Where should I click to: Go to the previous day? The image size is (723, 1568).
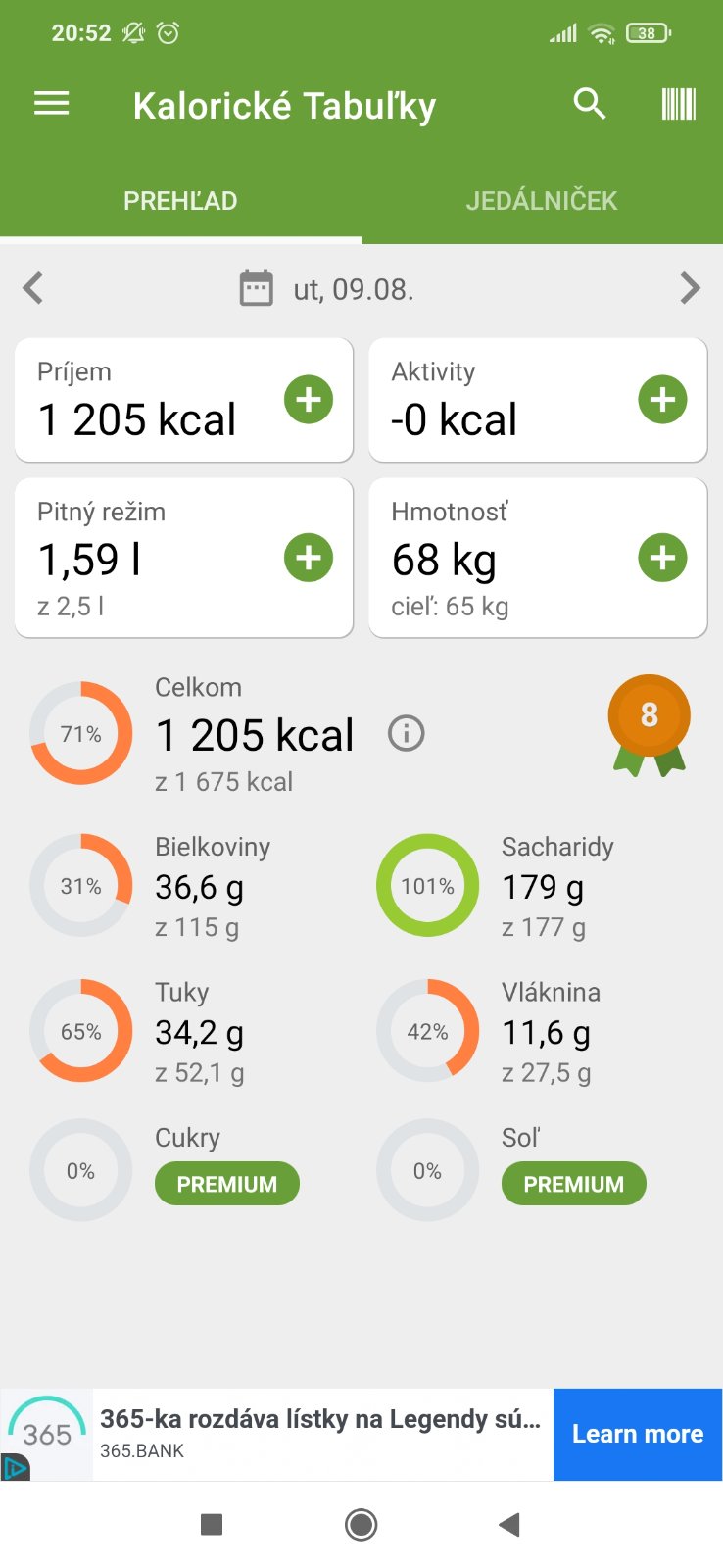click(x=34, y=288)
